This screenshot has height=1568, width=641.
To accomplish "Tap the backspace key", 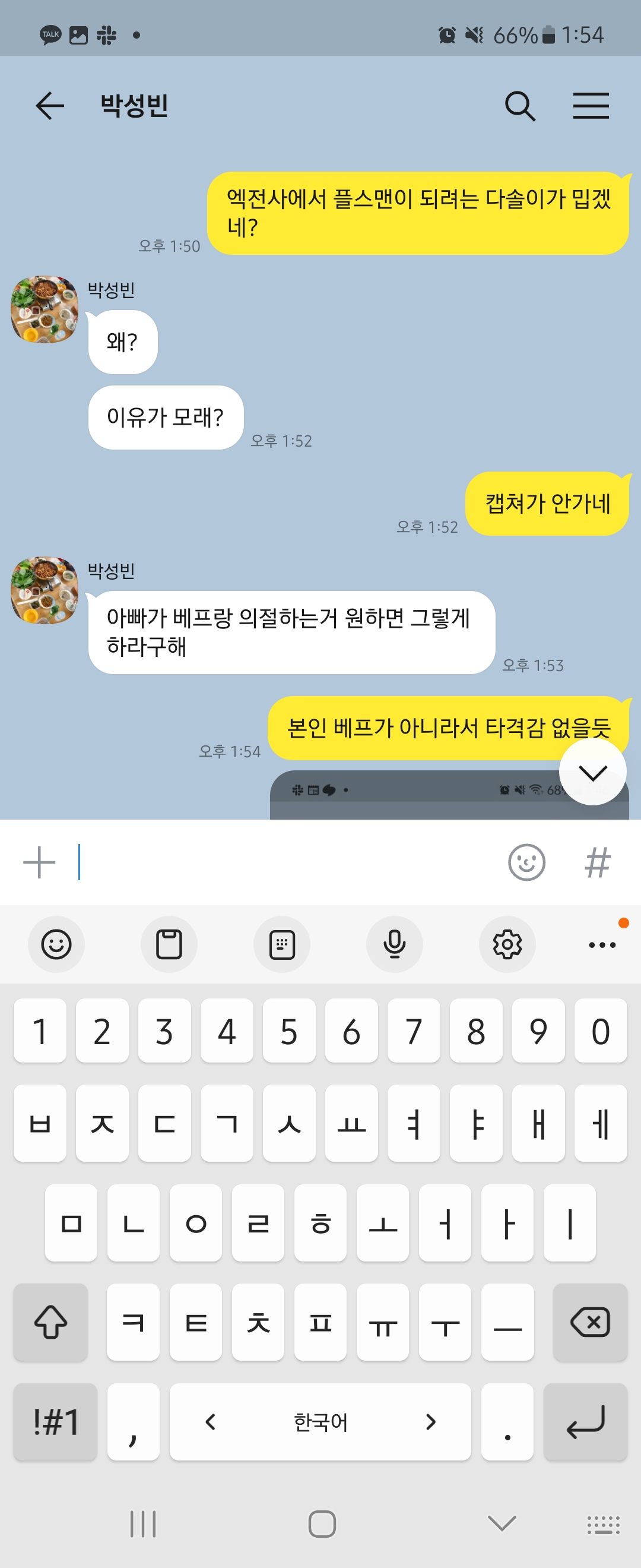I will tap(589, 1322).
